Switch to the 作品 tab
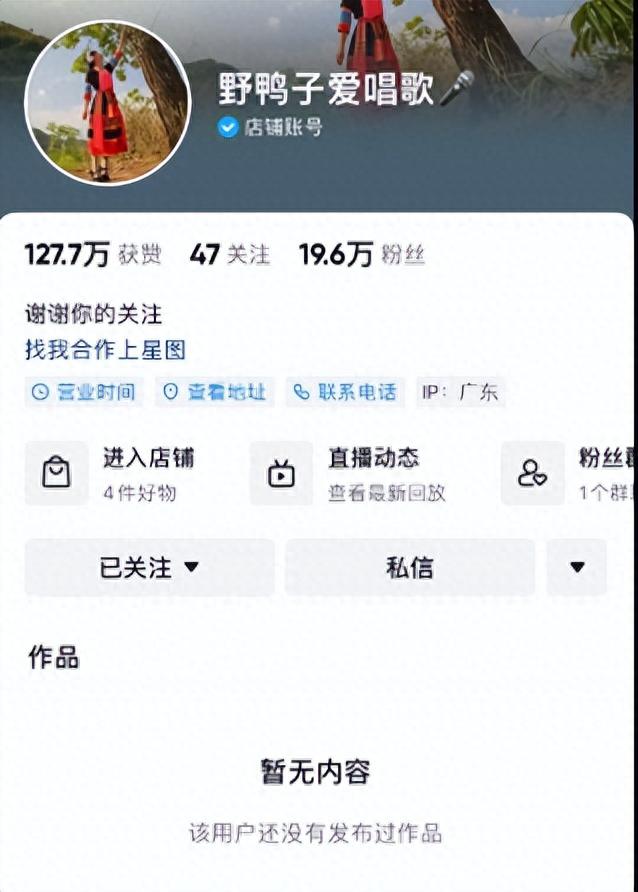The height and width of the screenshot is (892, 638). point(54,658)
